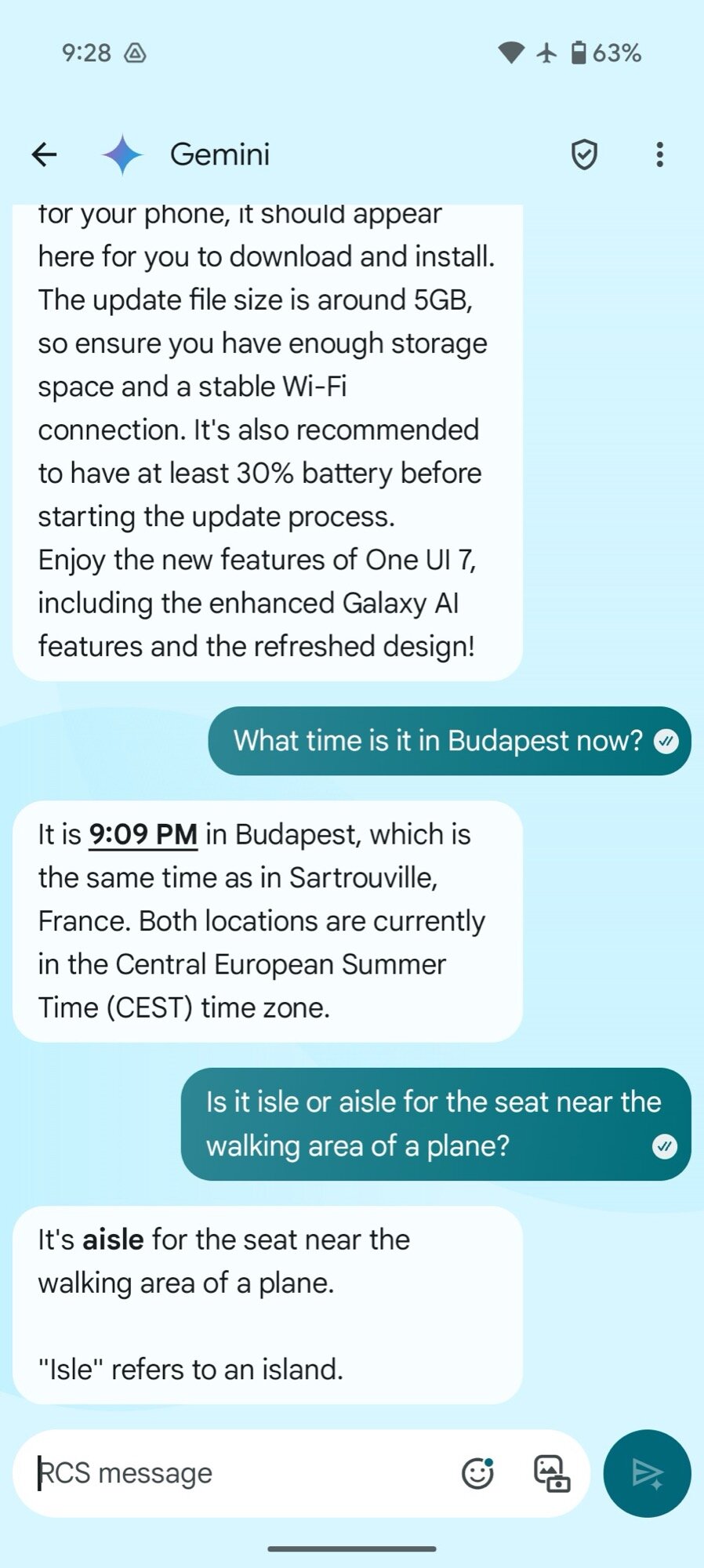This screenshot has width=704, height=1568.
Task: Send the message
Action: [647, 1473]
